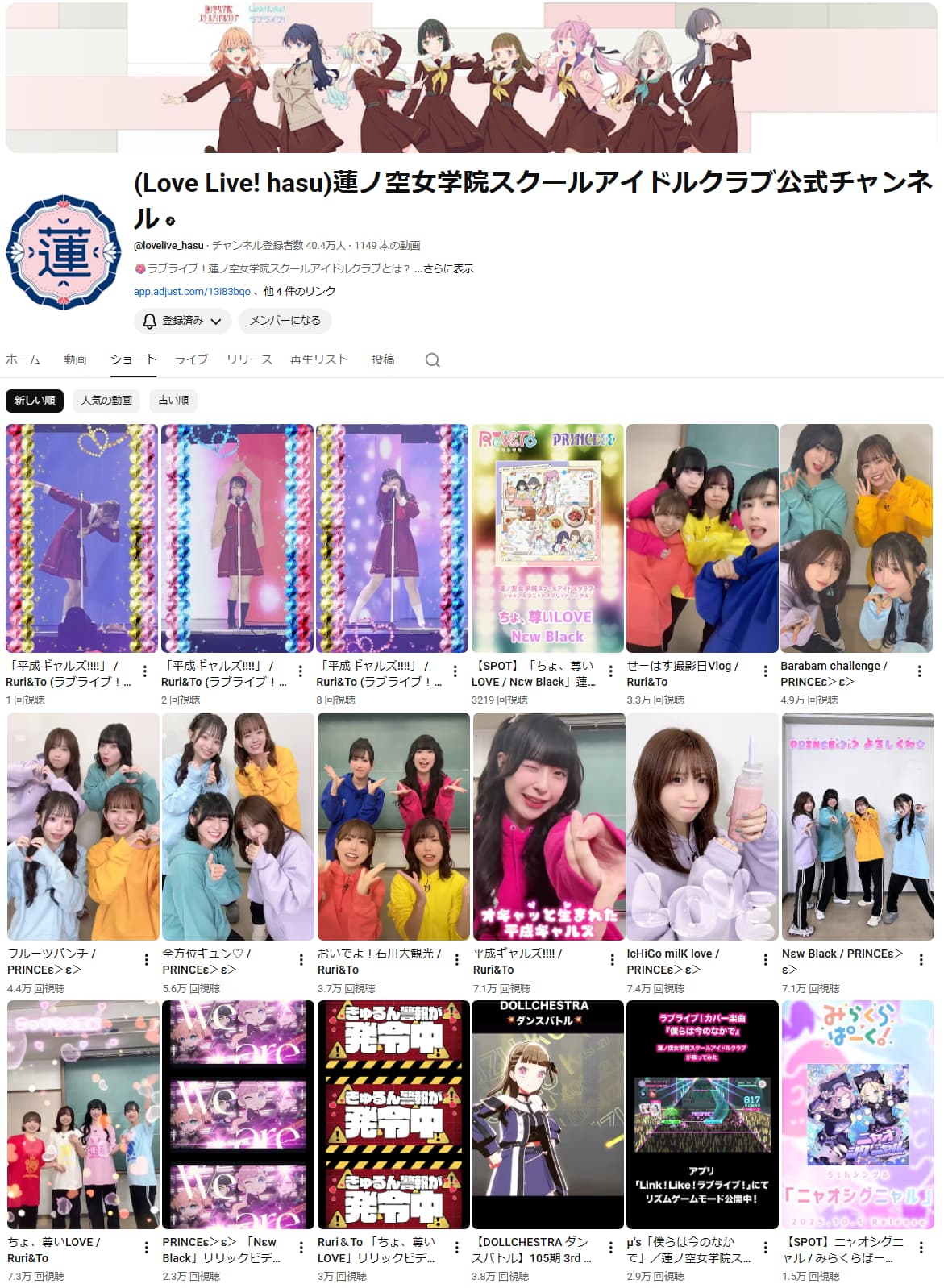
Task: Open the Barabam challenge short
Action: click(856, 538)
